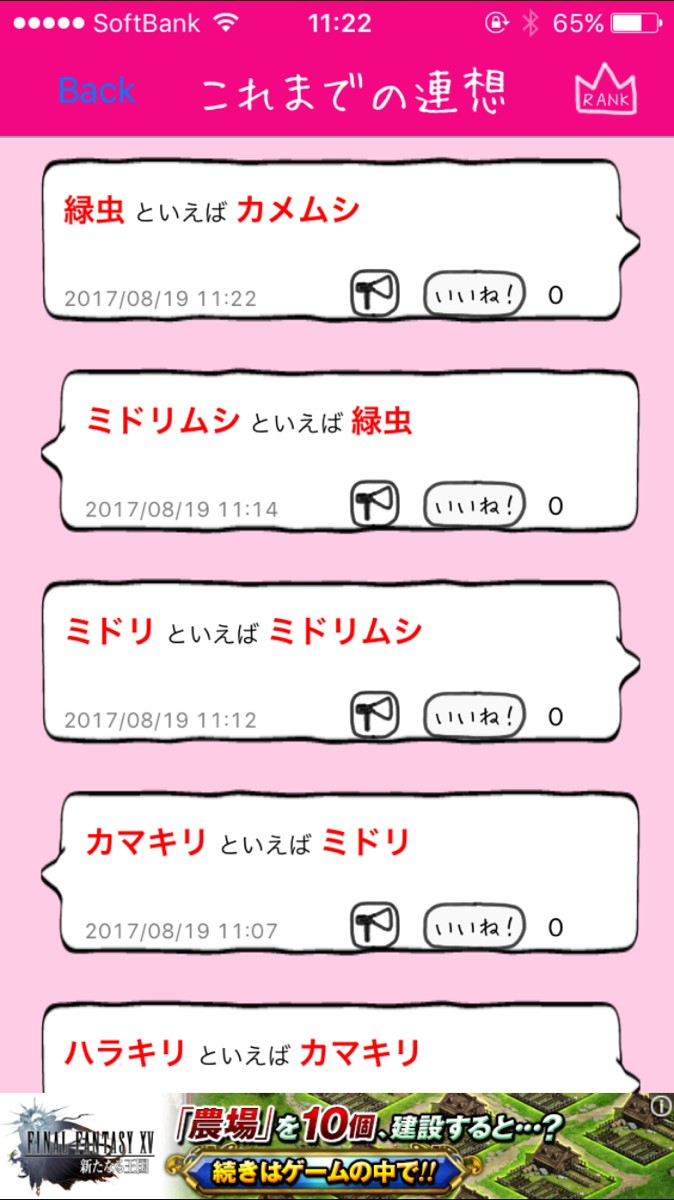Tap the megaphone icon on the 緑虫 といえば カメムシ post
The height and width of the screenshot is (1200, 674).
[x=374, y=294]
